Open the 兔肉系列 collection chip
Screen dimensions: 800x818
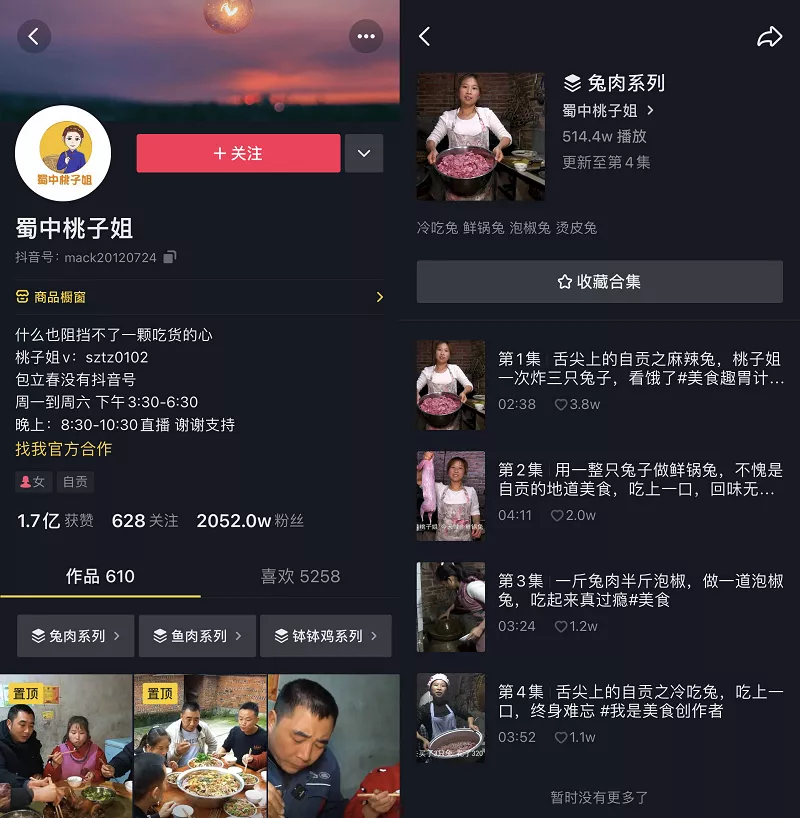pos(76,636)
